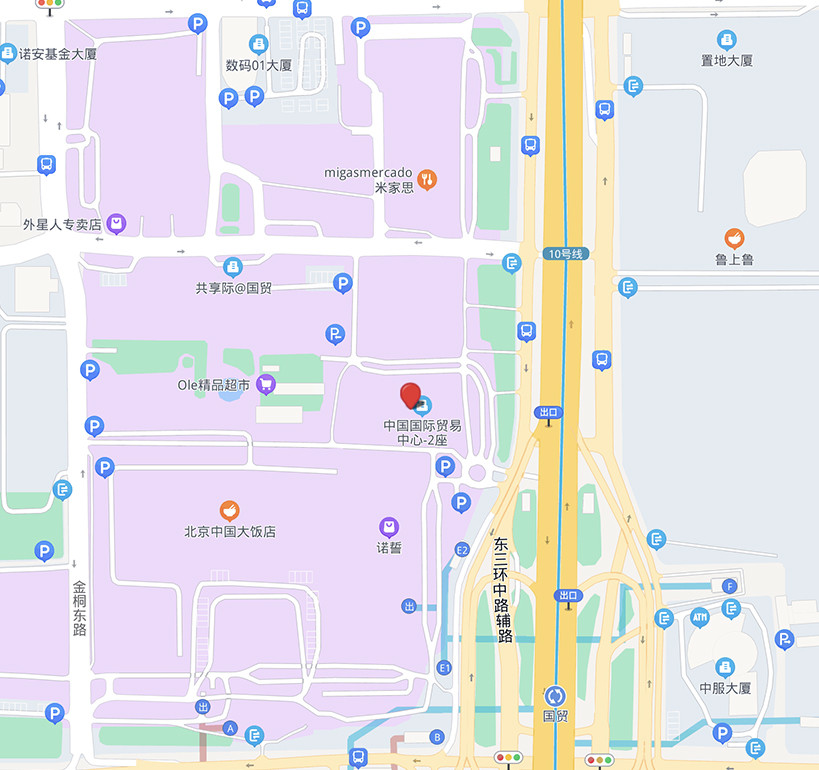Tap the 国贸 subway station icon
Viewport: 819px width, 770px height.
click(555, 696)
